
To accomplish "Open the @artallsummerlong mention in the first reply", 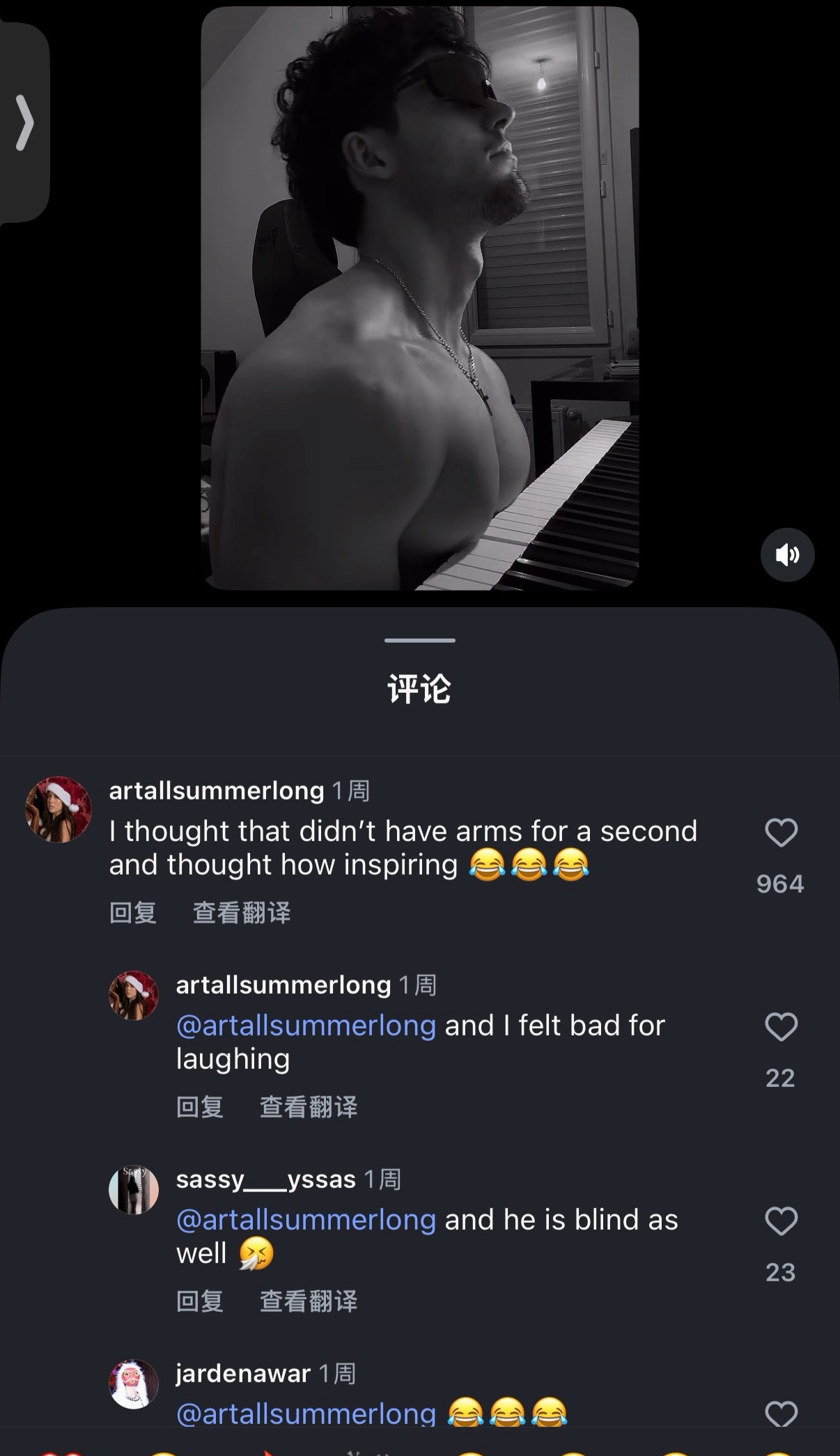I will (x=305, y=1026).
